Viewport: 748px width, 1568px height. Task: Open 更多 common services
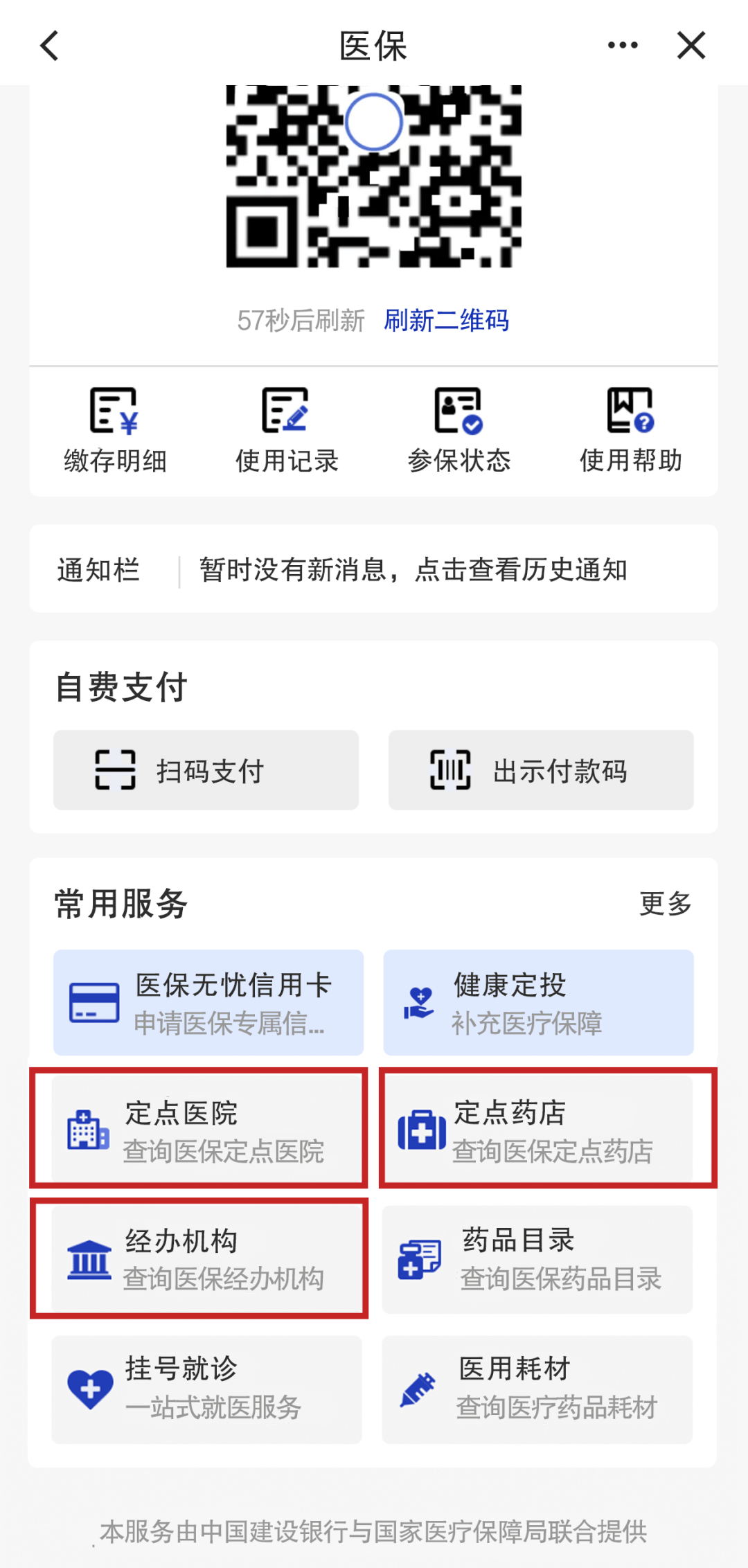(665, 904)
